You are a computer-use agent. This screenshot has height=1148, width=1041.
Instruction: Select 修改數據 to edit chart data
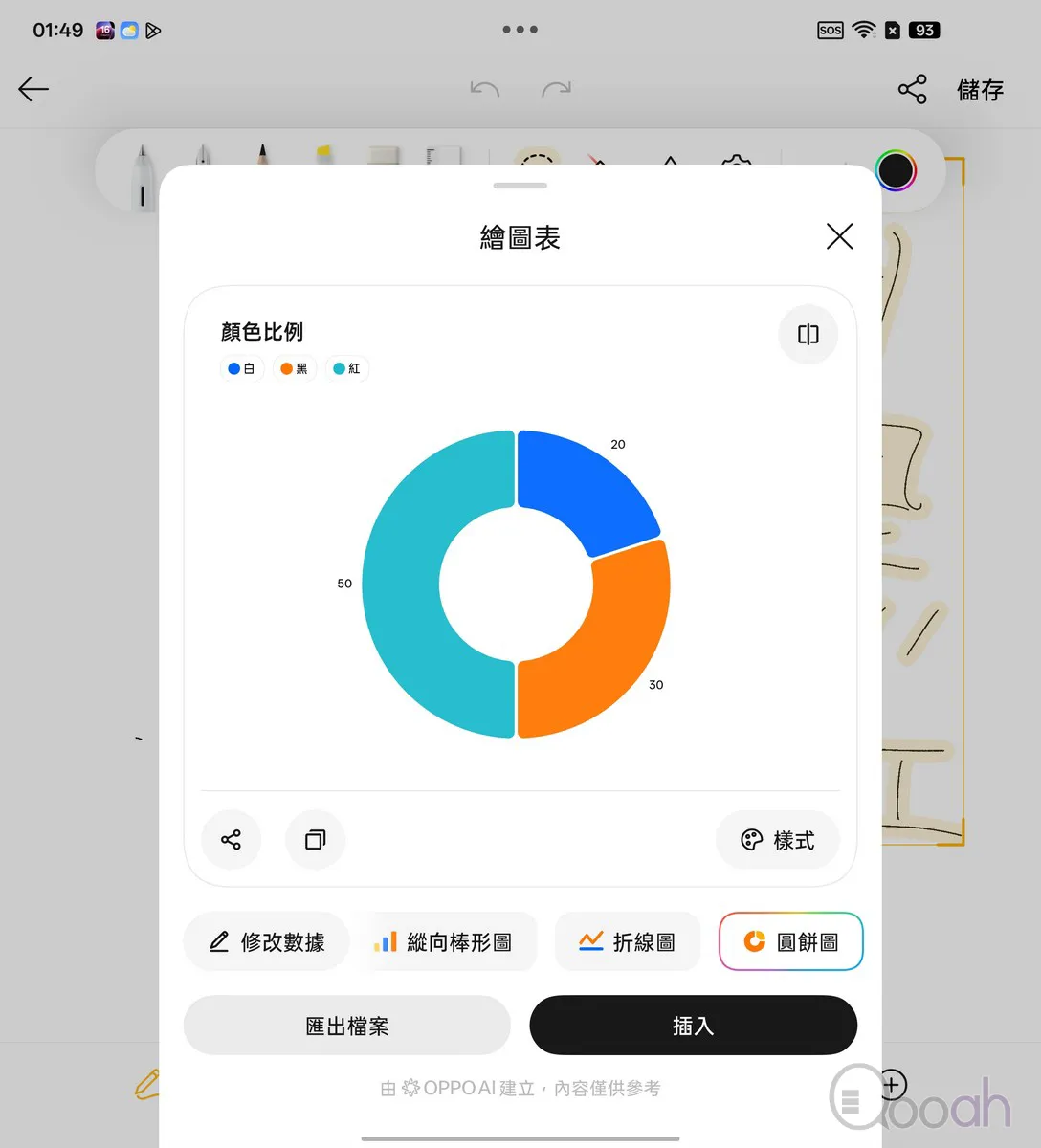point(267,942)
